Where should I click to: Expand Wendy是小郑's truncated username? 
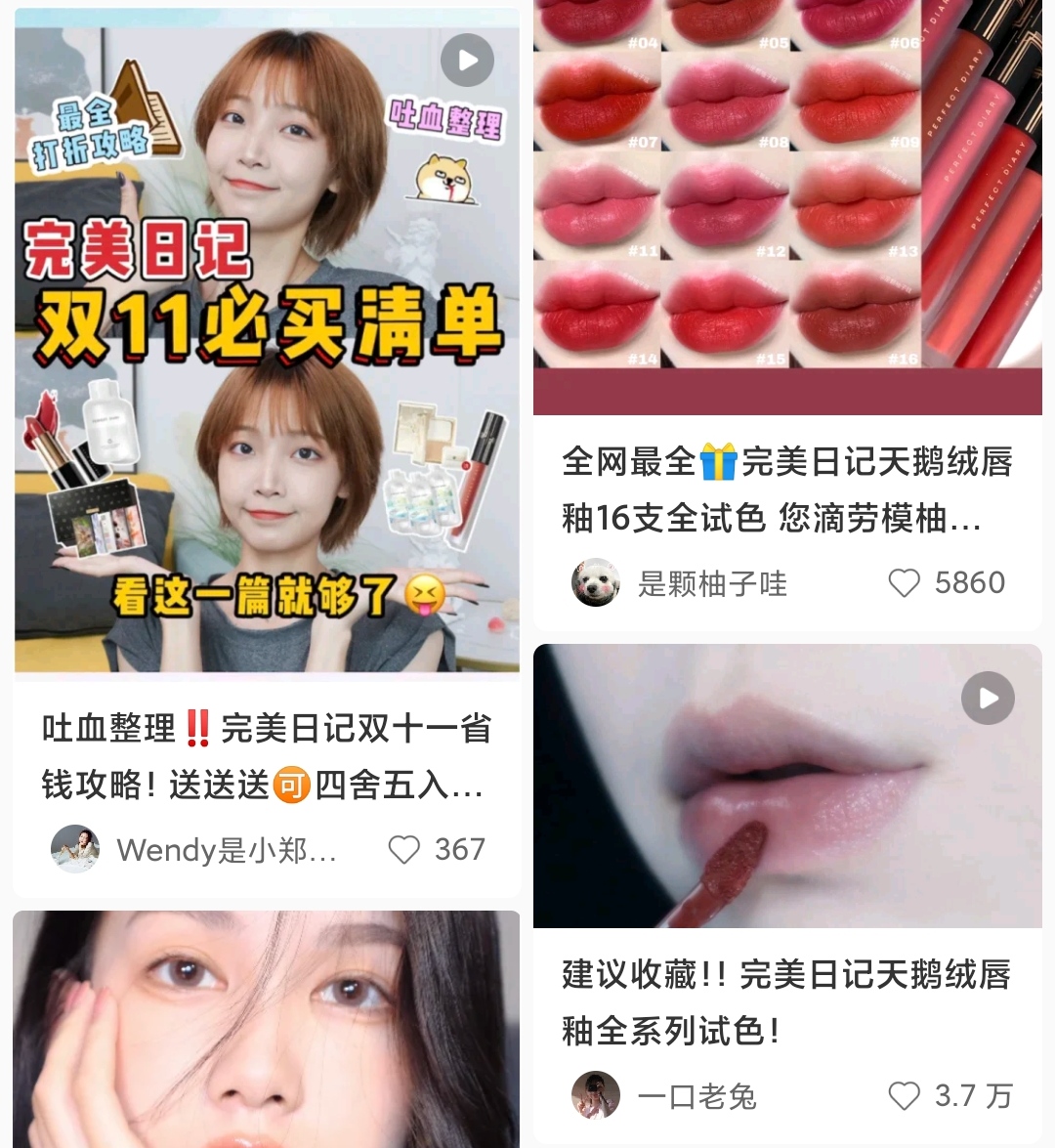tap(225, 850)
